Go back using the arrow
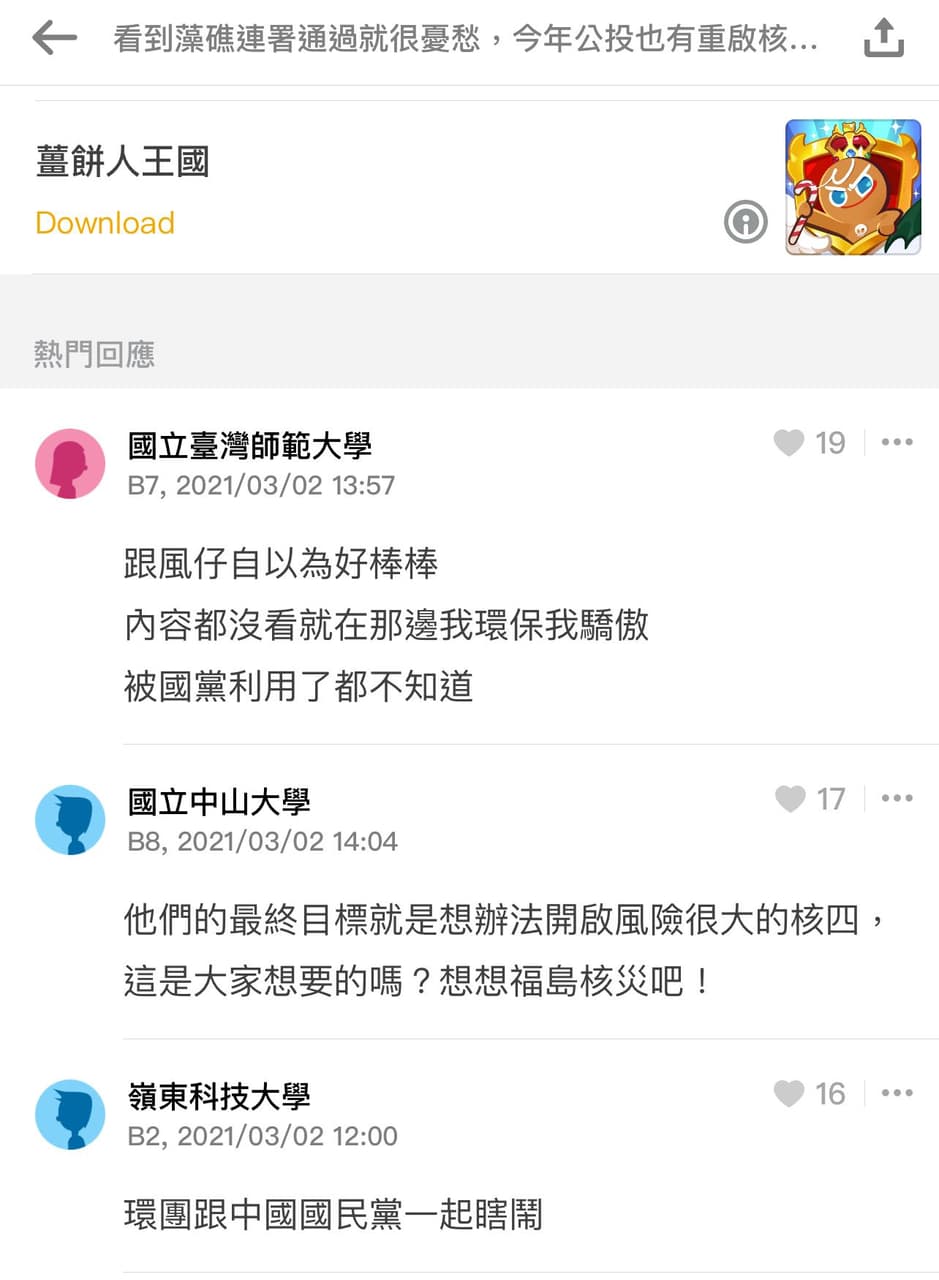Viewport: 939px width, 1280px height. 54,39
